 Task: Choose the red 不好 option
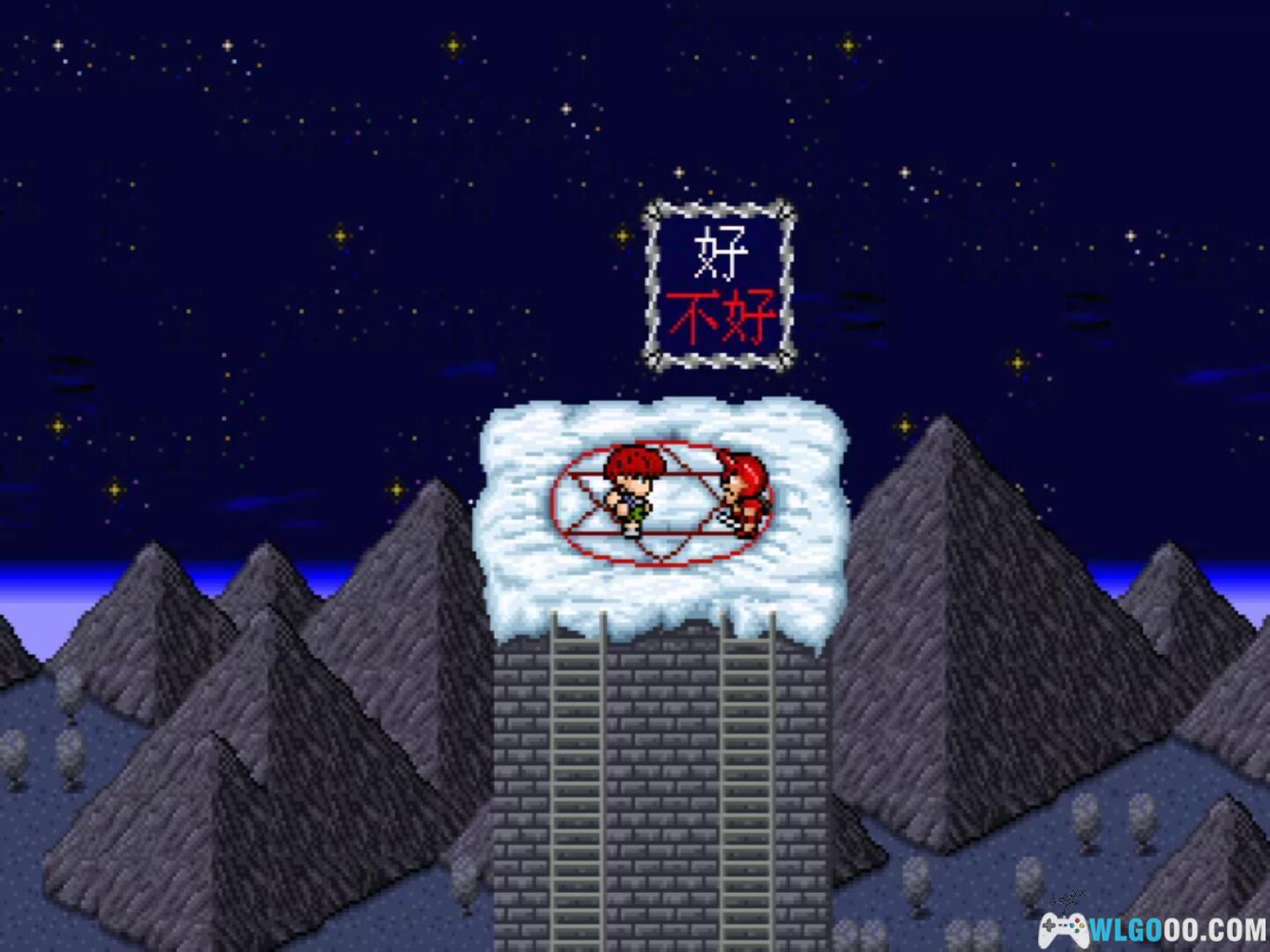[x=721, y=316]
